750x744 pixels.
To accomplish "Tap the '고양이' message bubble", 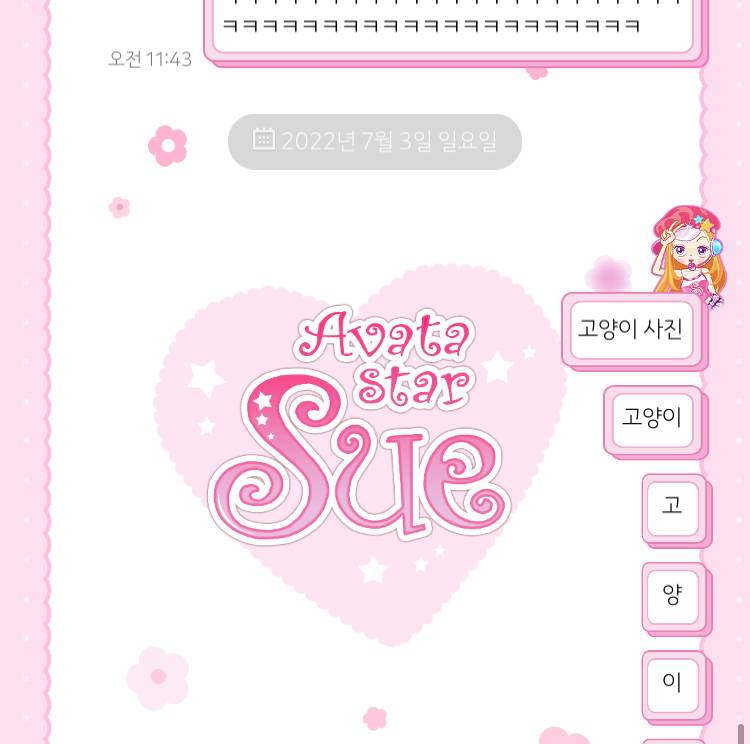I will (652, 417).
